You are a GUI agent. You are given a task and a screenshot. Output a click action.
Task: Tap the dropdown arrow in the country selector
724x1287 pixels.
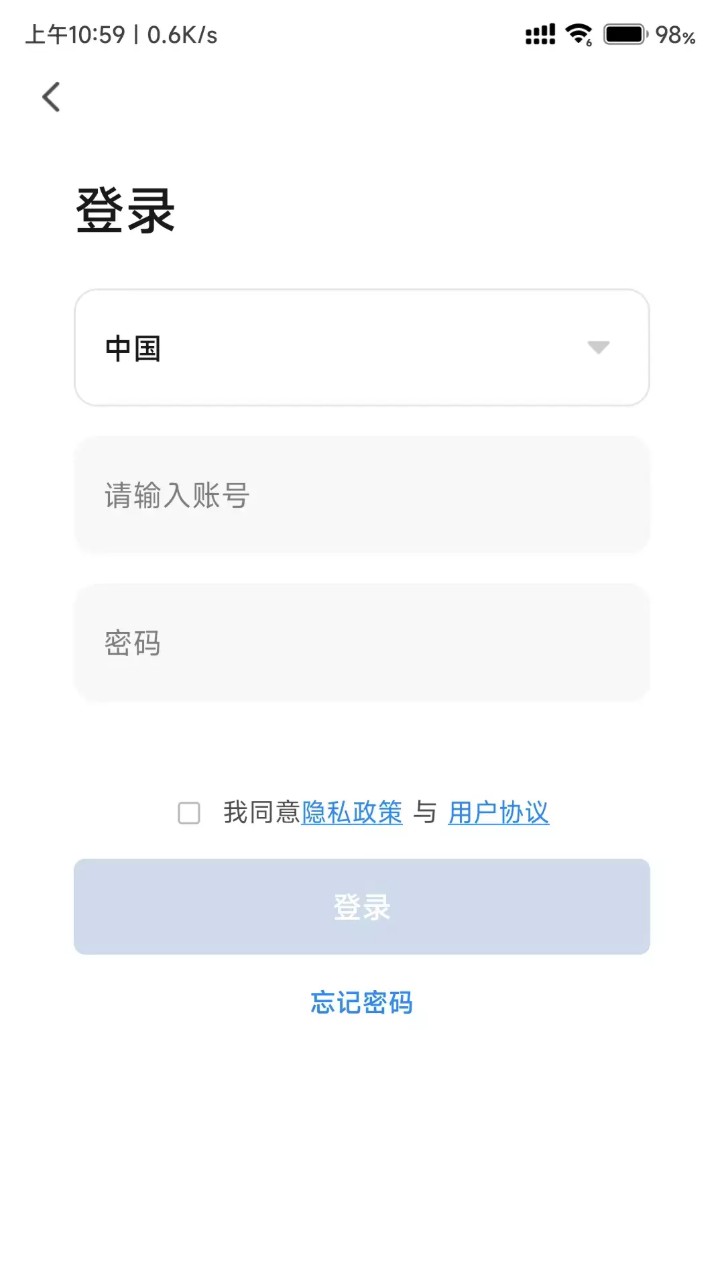click(598, 347)
